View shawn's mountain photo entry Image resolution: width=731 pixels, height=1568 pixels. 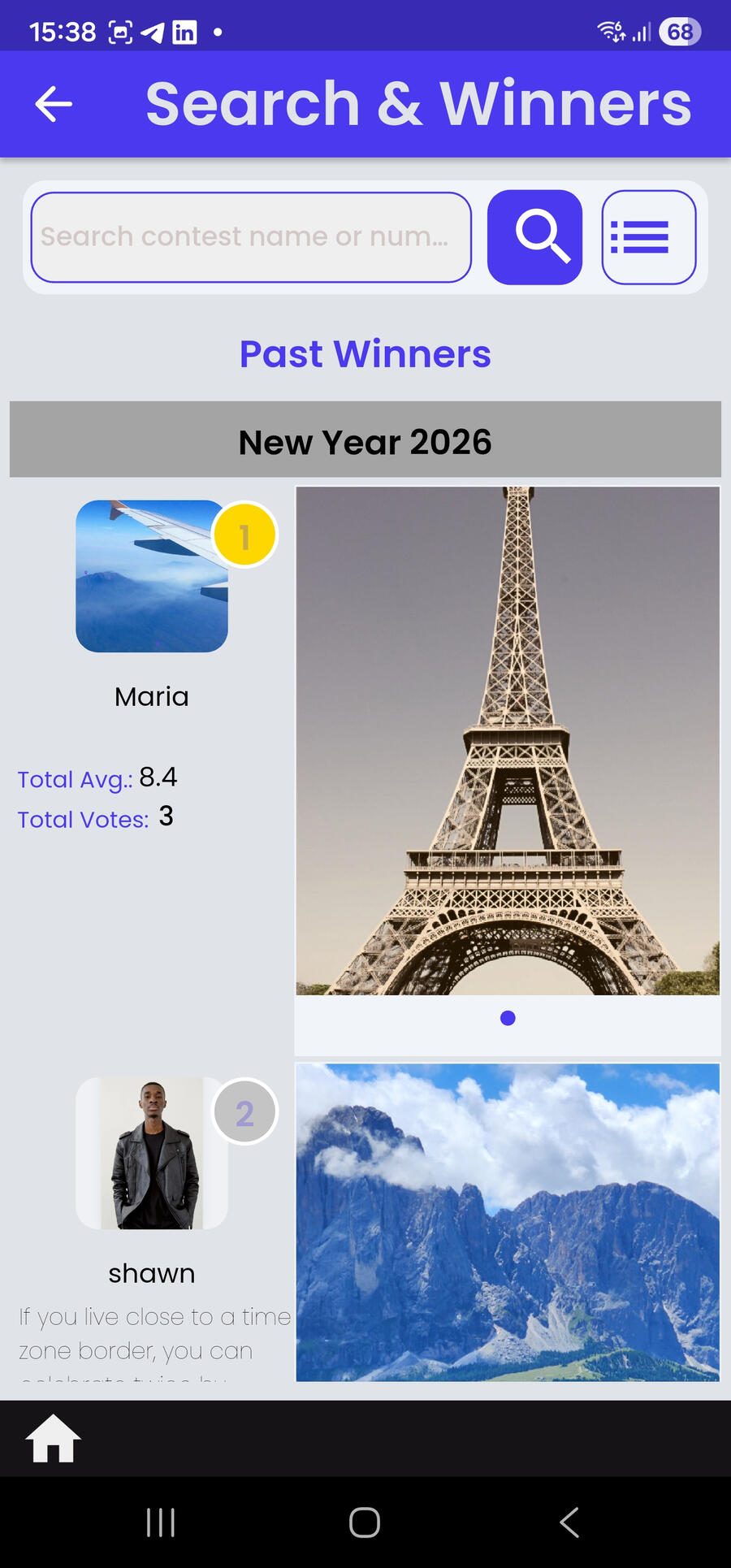tap(508, 1222)
